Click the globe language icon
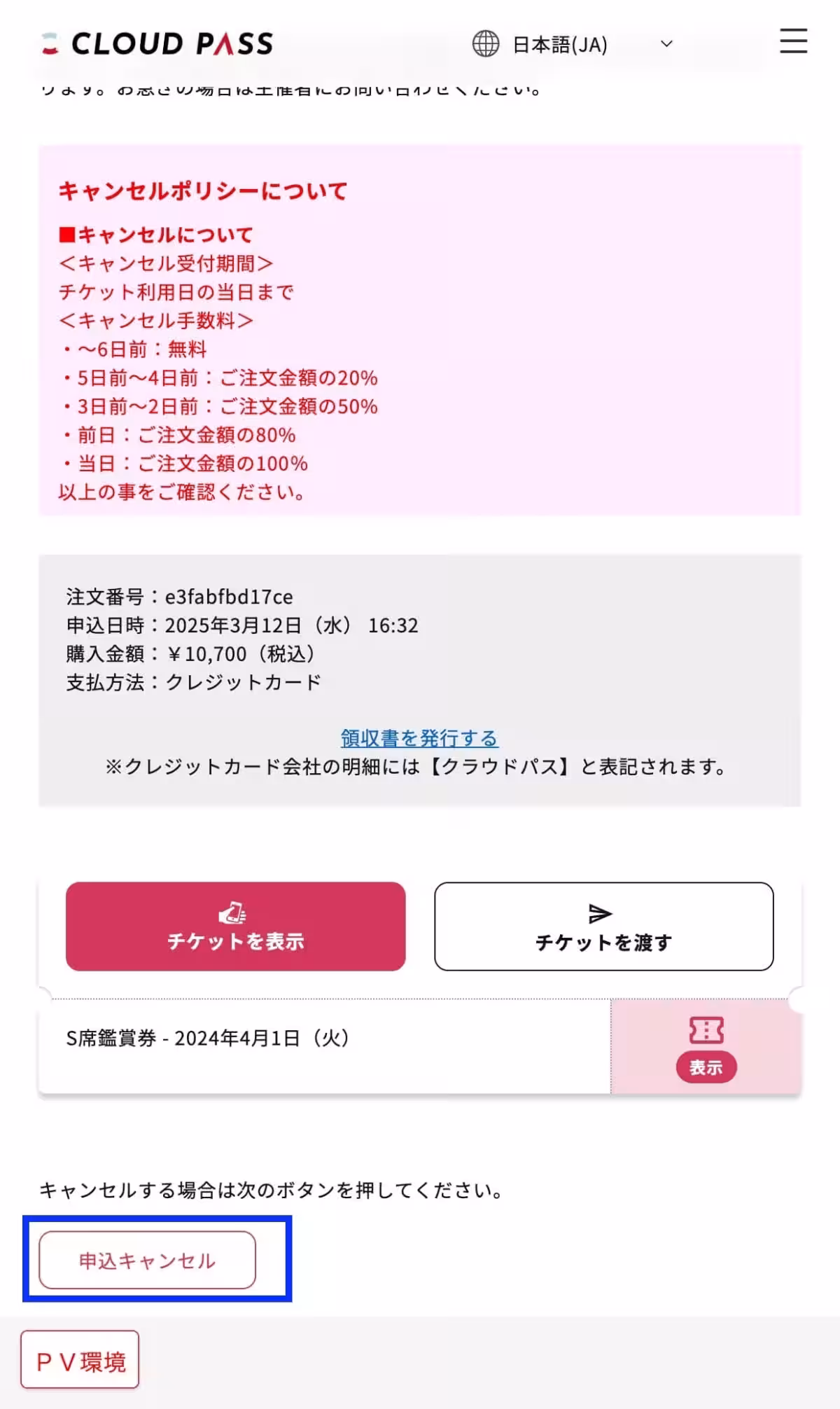Image resolution: width=840 pixels, height=1409 pixels. pyautogui.click(x=486, y=44)
